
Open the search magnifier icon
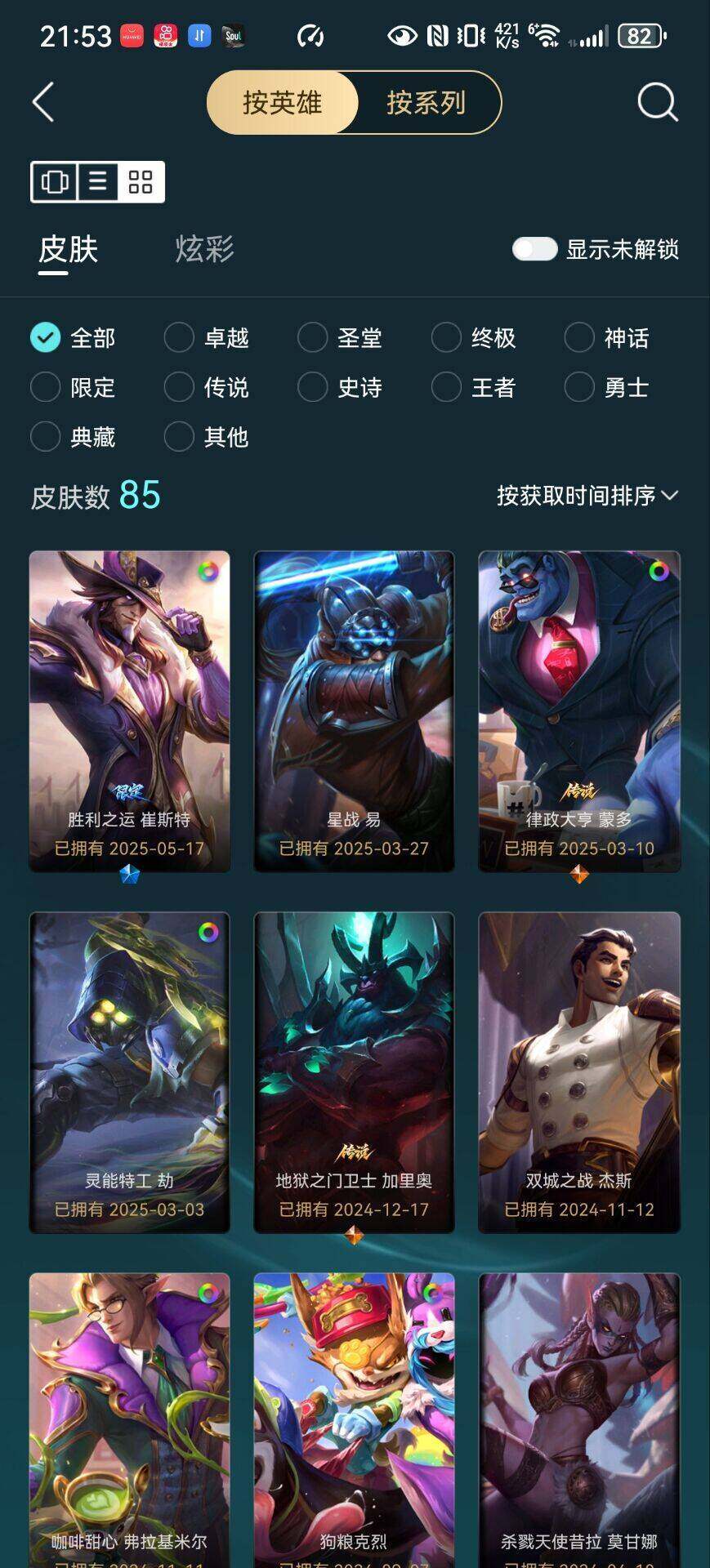pyautogui.click(x=657, y=103)
